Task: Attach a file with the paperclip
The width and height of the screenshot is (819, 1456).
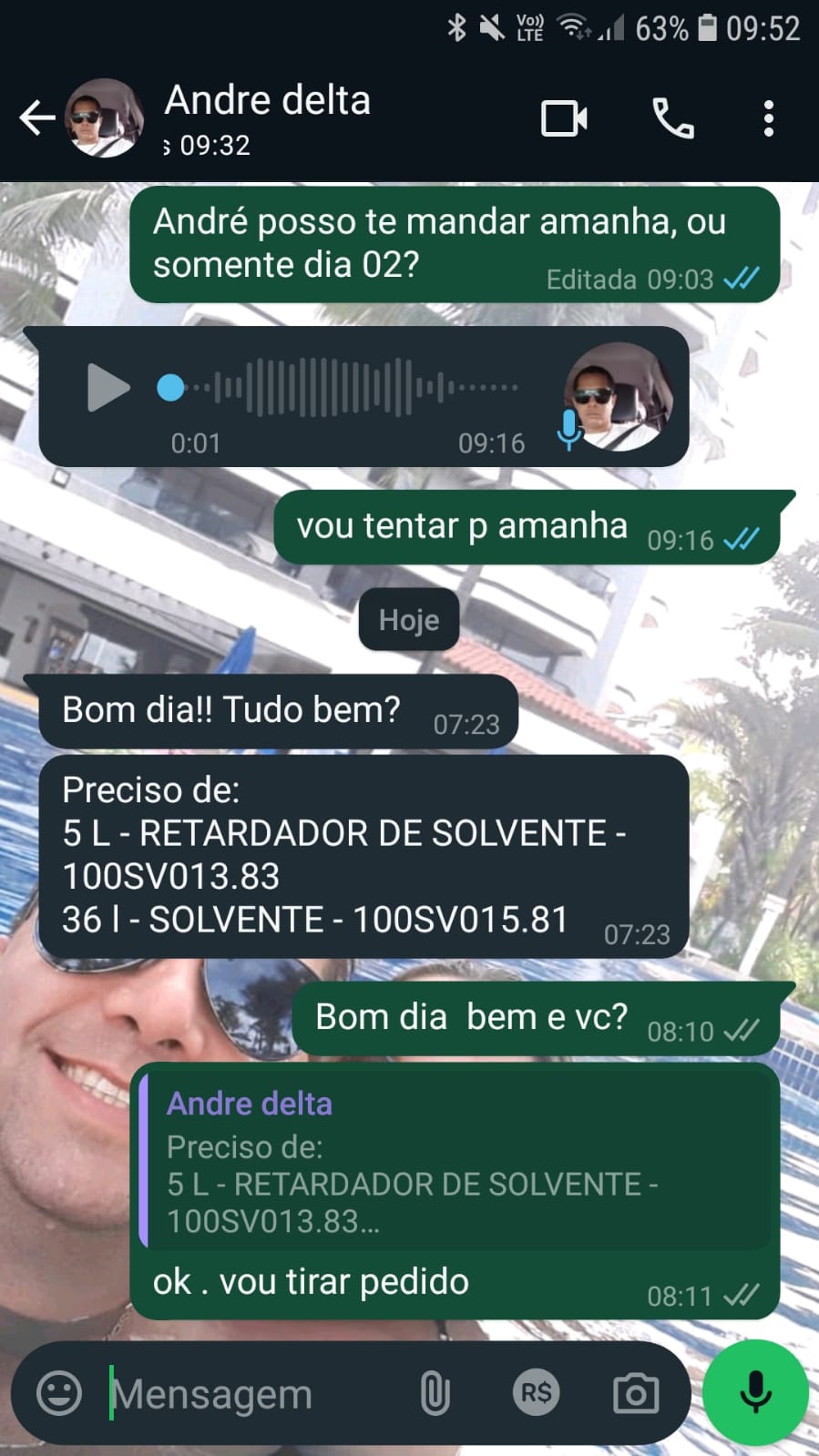Action: click(x=435, y=1393)
